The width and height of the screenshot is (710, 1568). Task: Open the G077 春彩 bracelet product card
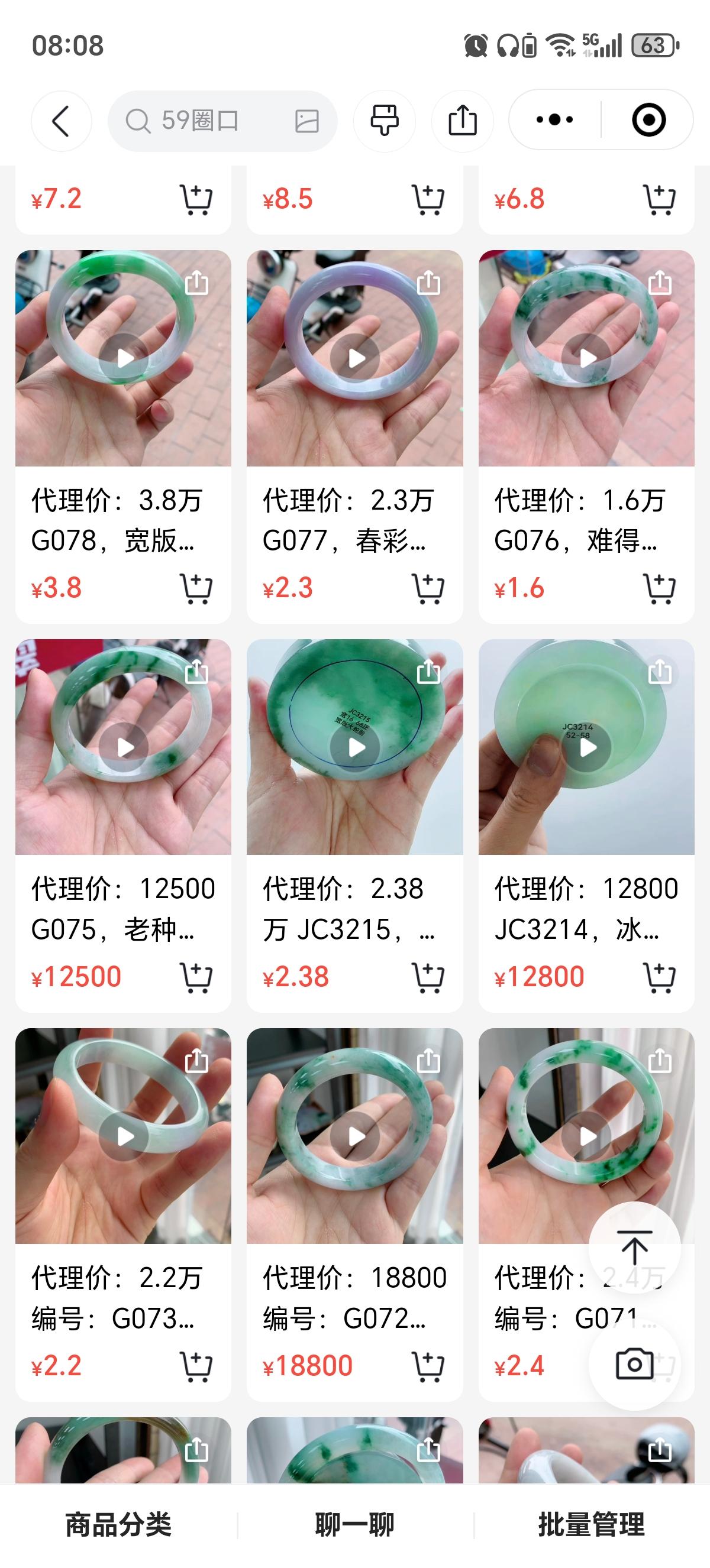354,519
